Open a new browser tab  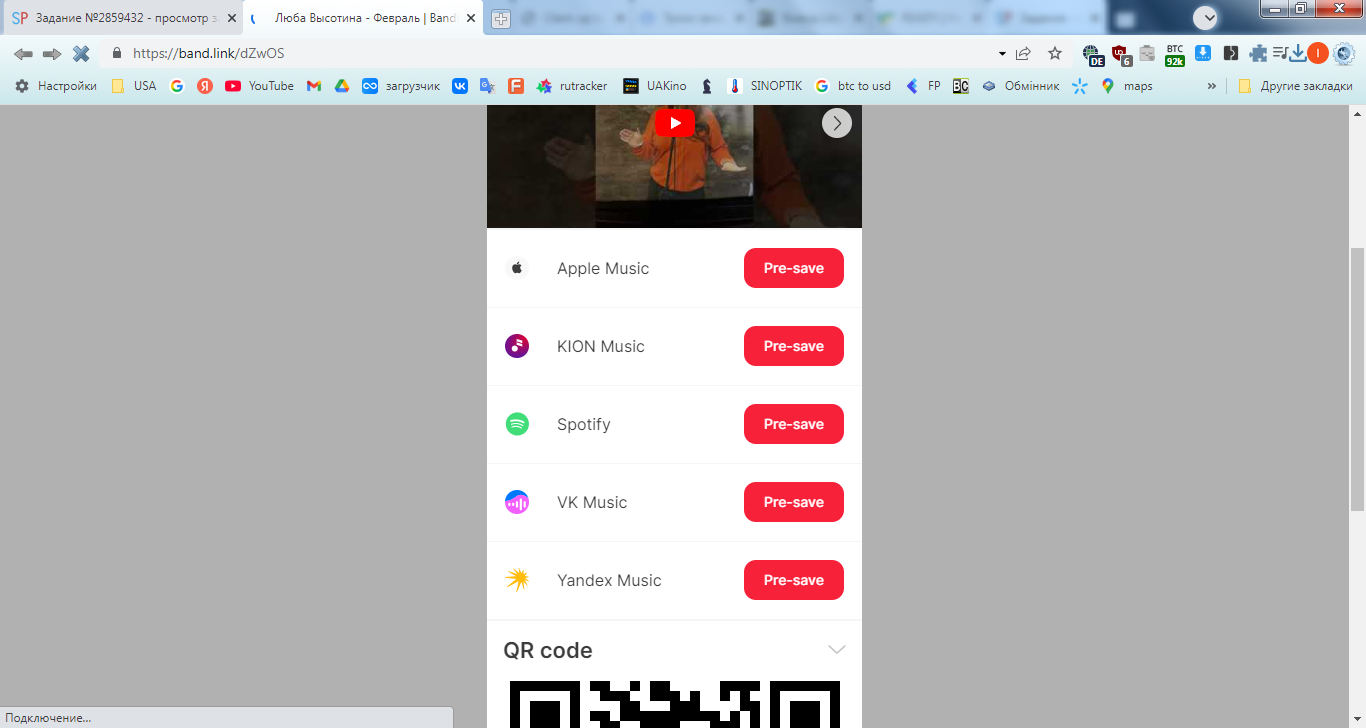(501, 19)
